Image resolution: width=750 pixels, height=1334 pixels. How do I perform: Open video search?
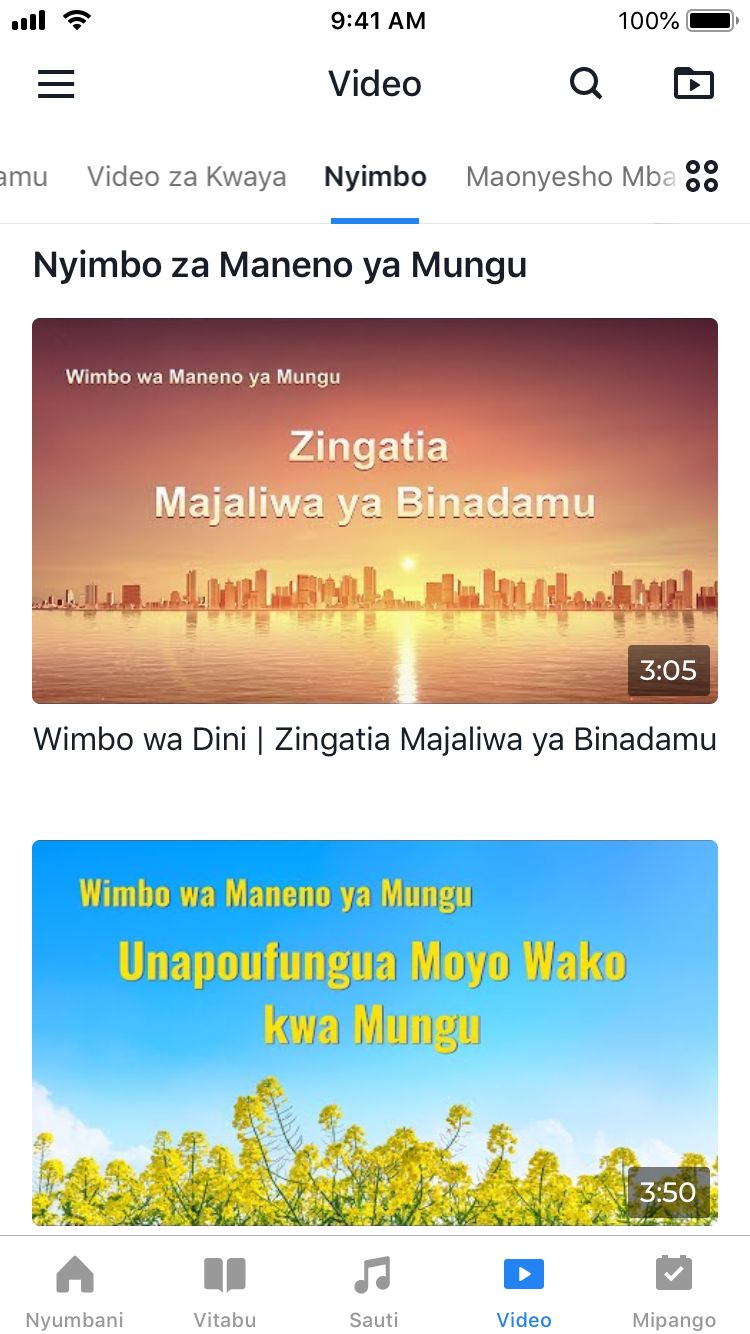[586, 84]
